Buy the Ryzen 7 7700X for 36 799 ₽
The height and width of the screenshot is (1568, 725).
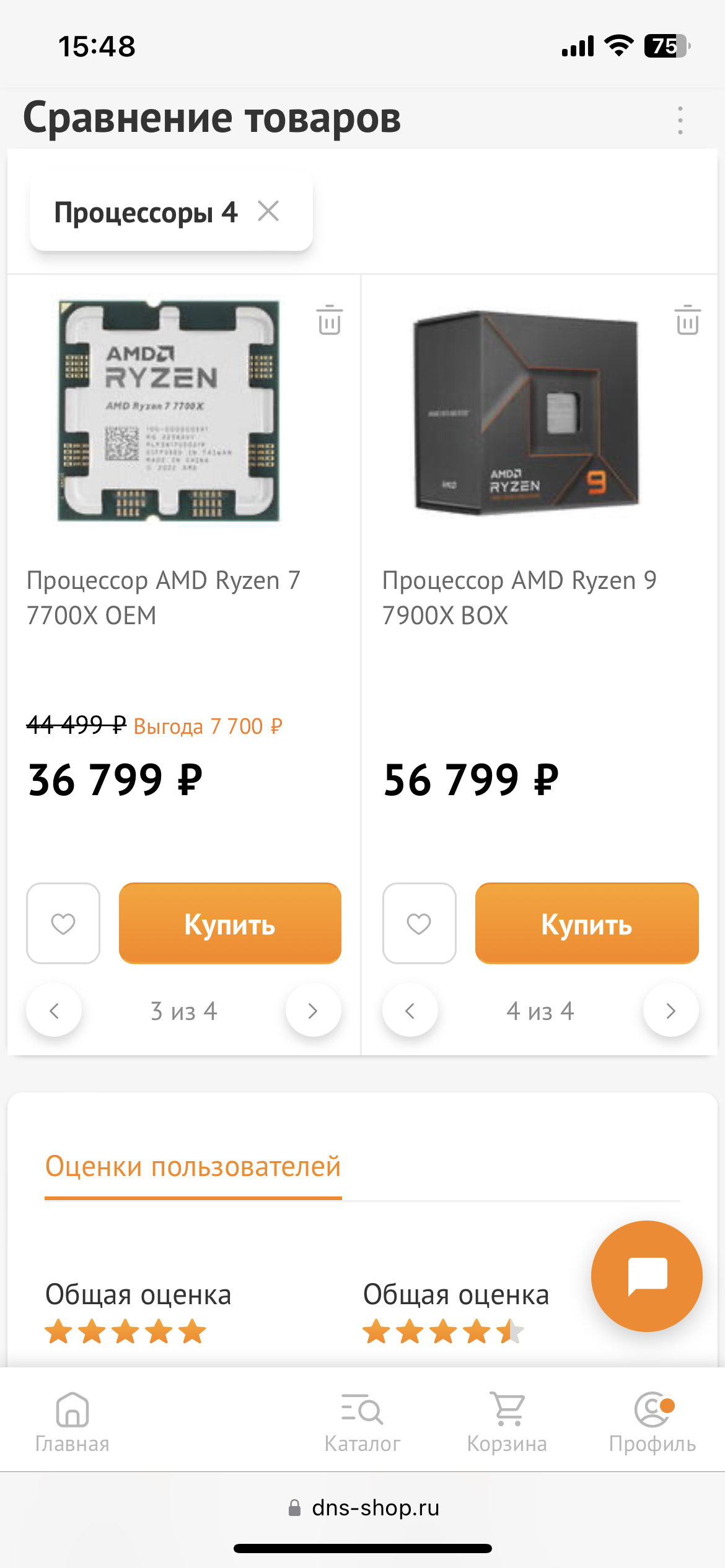click(230, 923)
